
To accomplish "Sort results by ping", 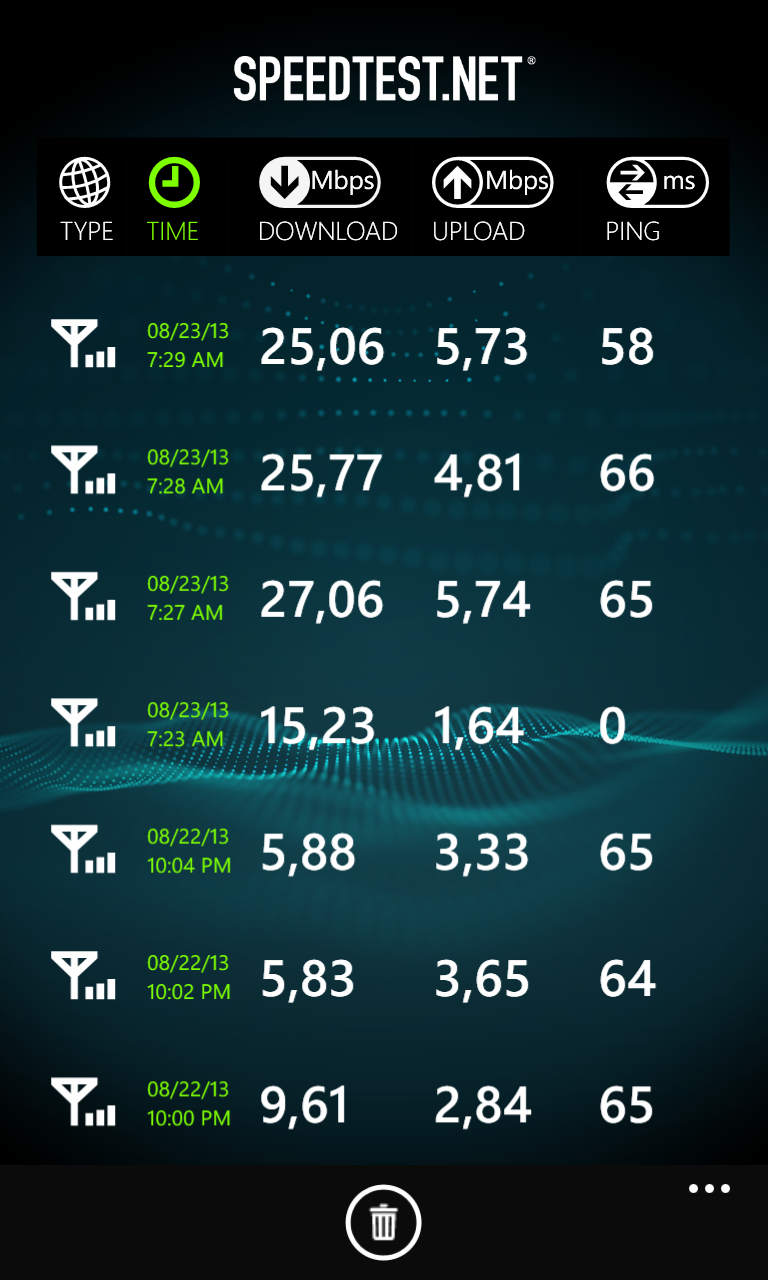I will pyautogui.click(x=656, y=200).
